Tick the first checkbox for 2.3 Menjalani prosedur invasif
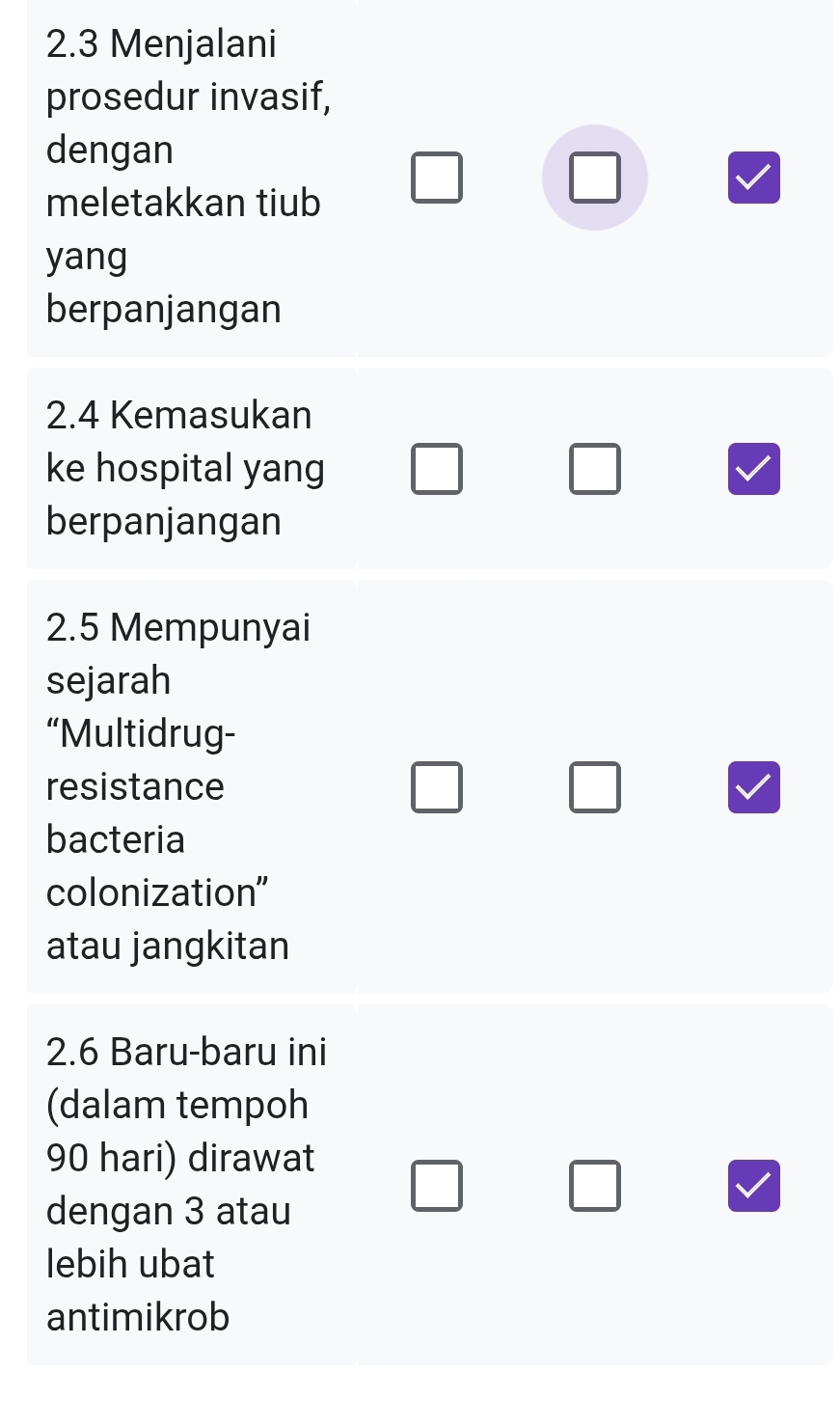Image resolution: width=840 pixels, height=1427 pixels. 437,178
